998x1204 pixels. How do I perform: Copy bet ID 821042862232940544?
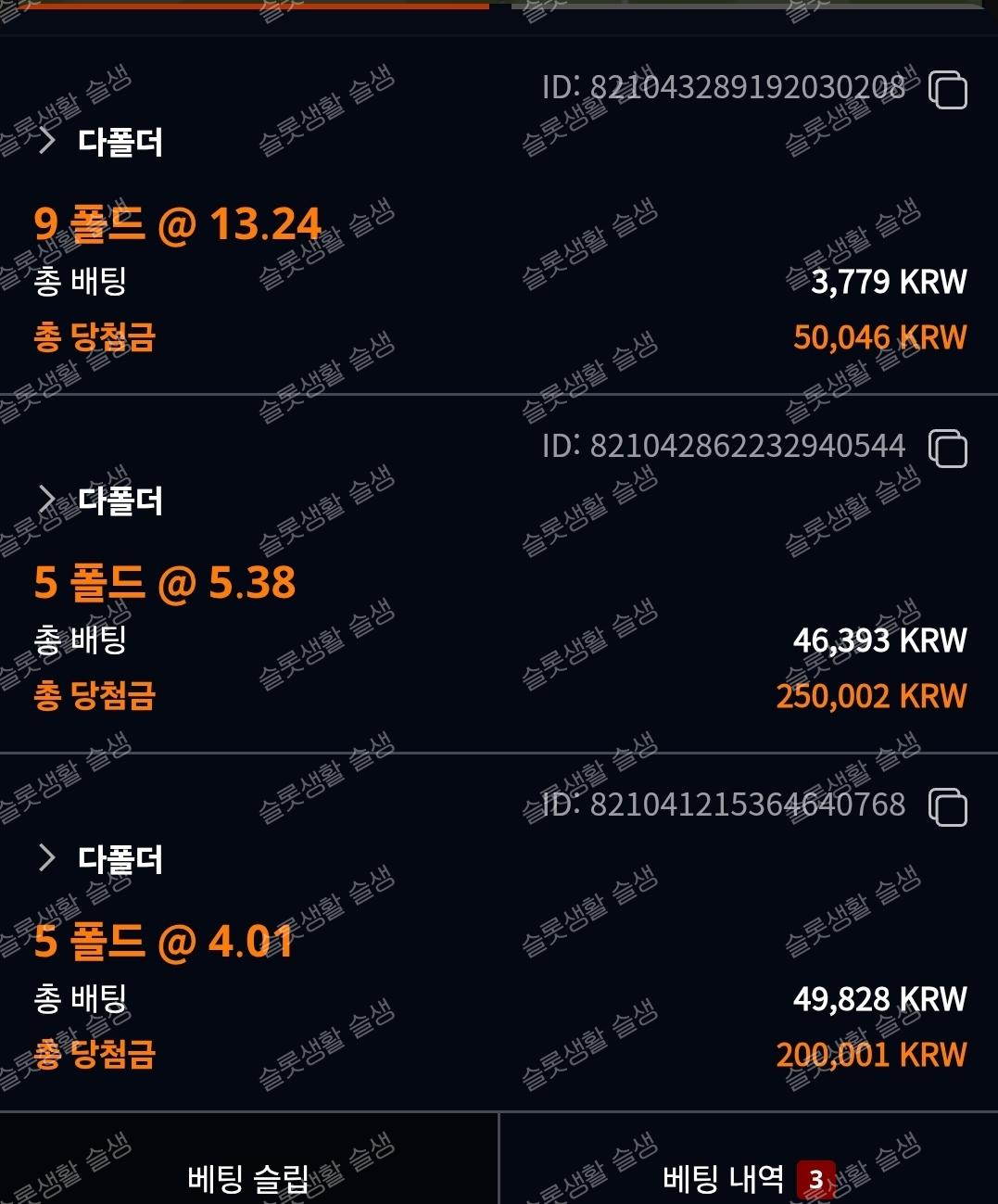click(948, 449)
